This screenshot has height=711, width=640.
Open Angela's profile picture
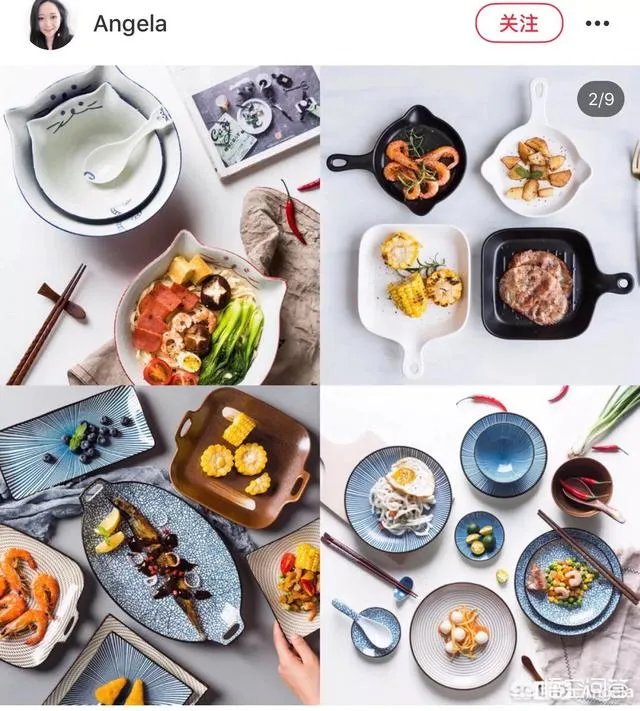point(51,24)
